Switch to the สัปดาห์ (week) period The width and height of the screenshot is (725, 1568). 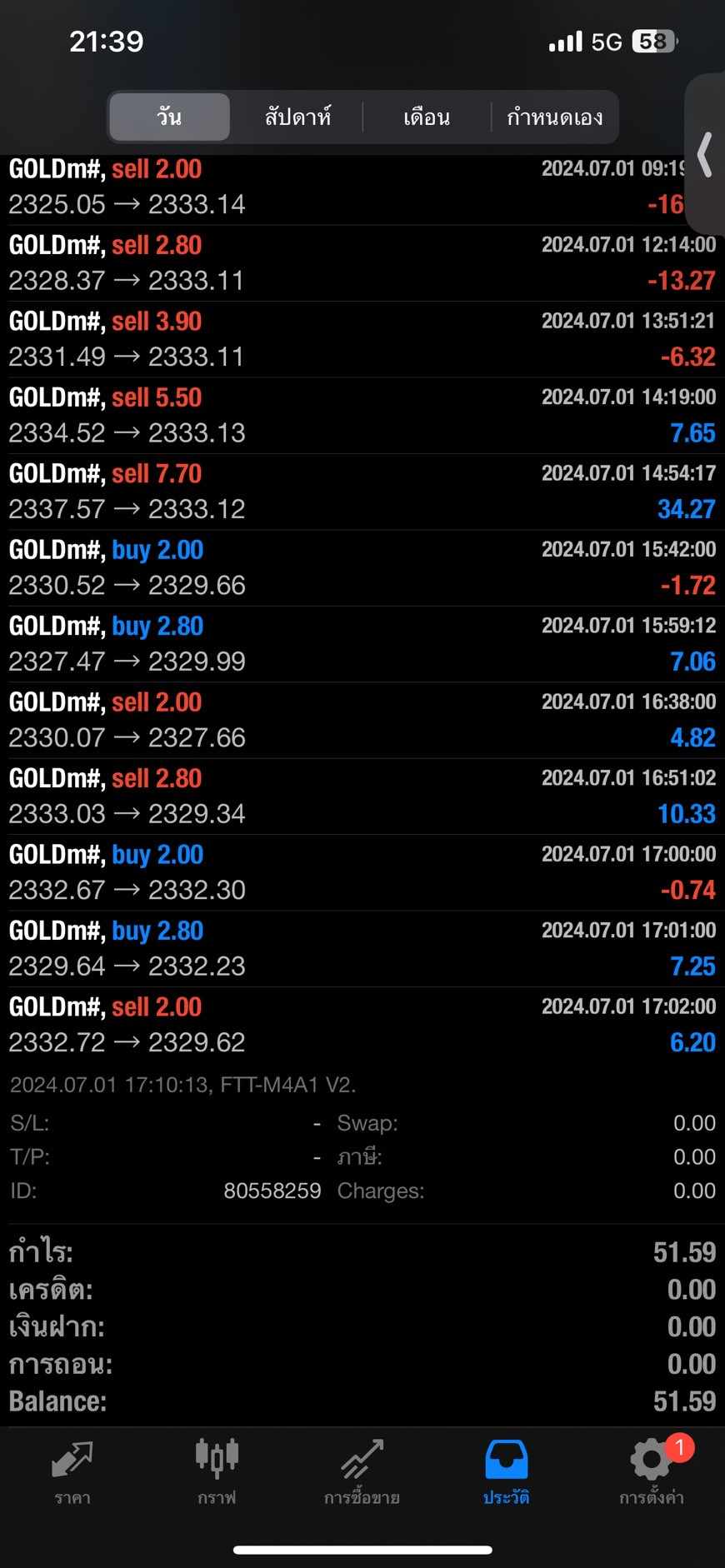(x=297, y=117)
